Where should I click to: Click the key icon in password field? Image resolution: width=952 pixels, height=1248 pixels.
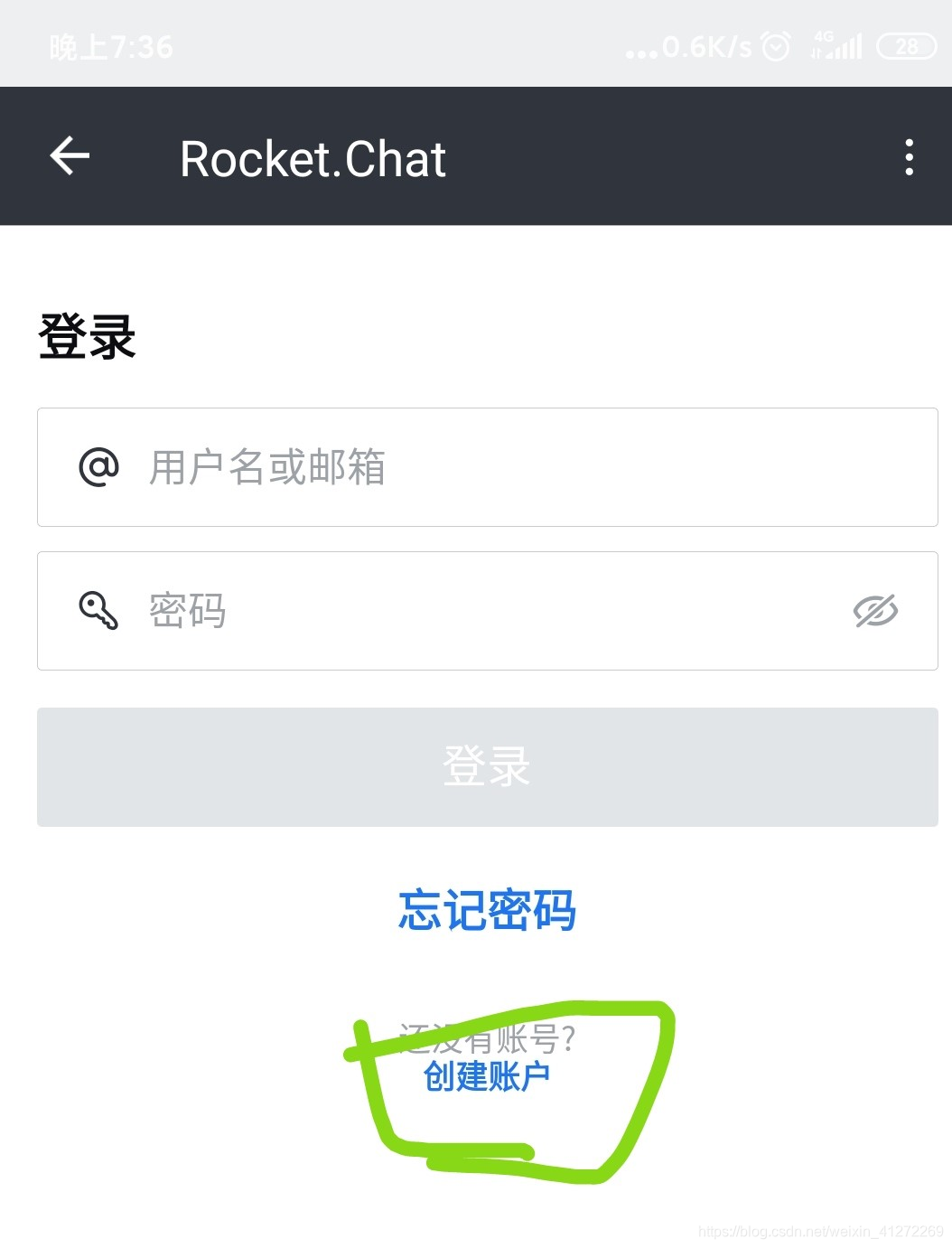[x=99, y=611]
